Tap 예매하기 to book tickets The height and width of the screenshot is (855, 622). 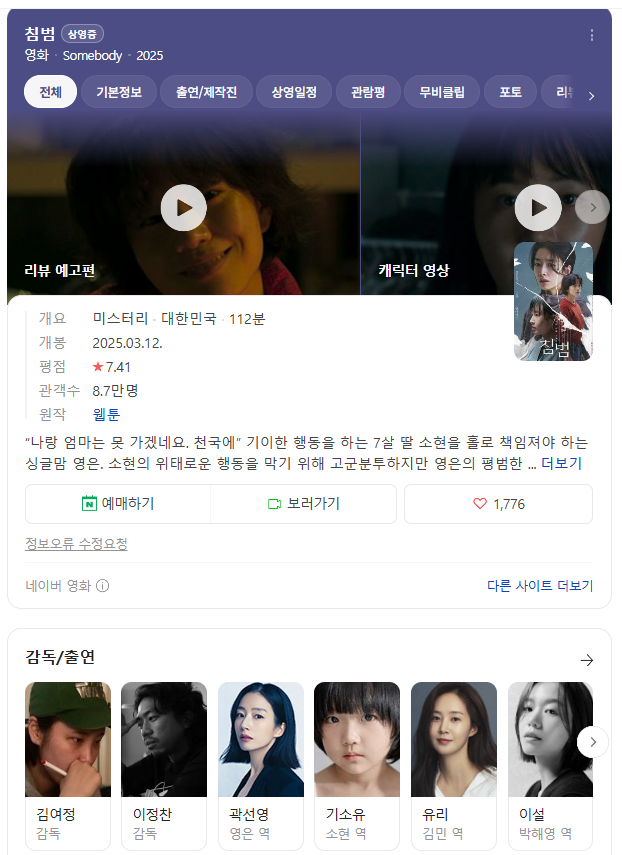pos(118,504)
